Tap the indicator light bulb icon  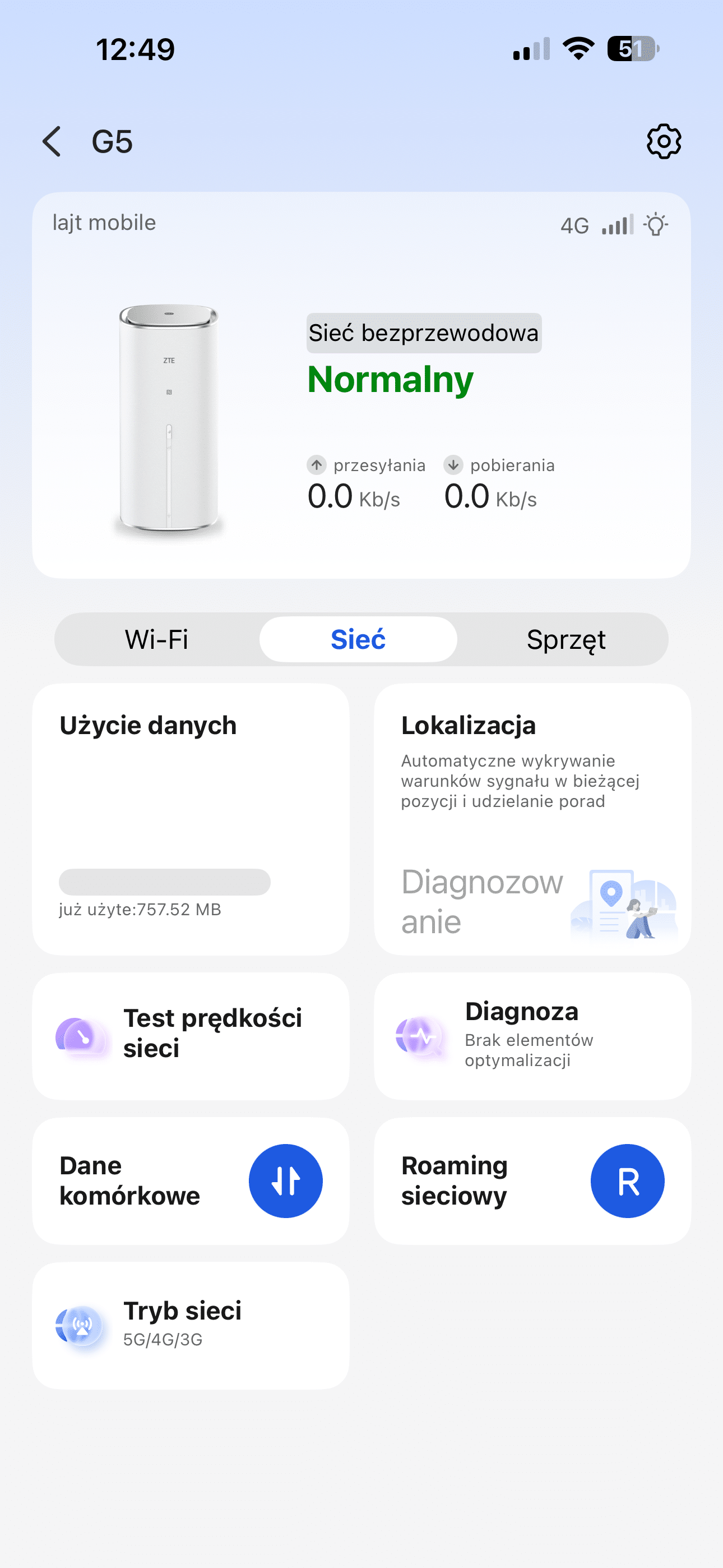point(655,225)
